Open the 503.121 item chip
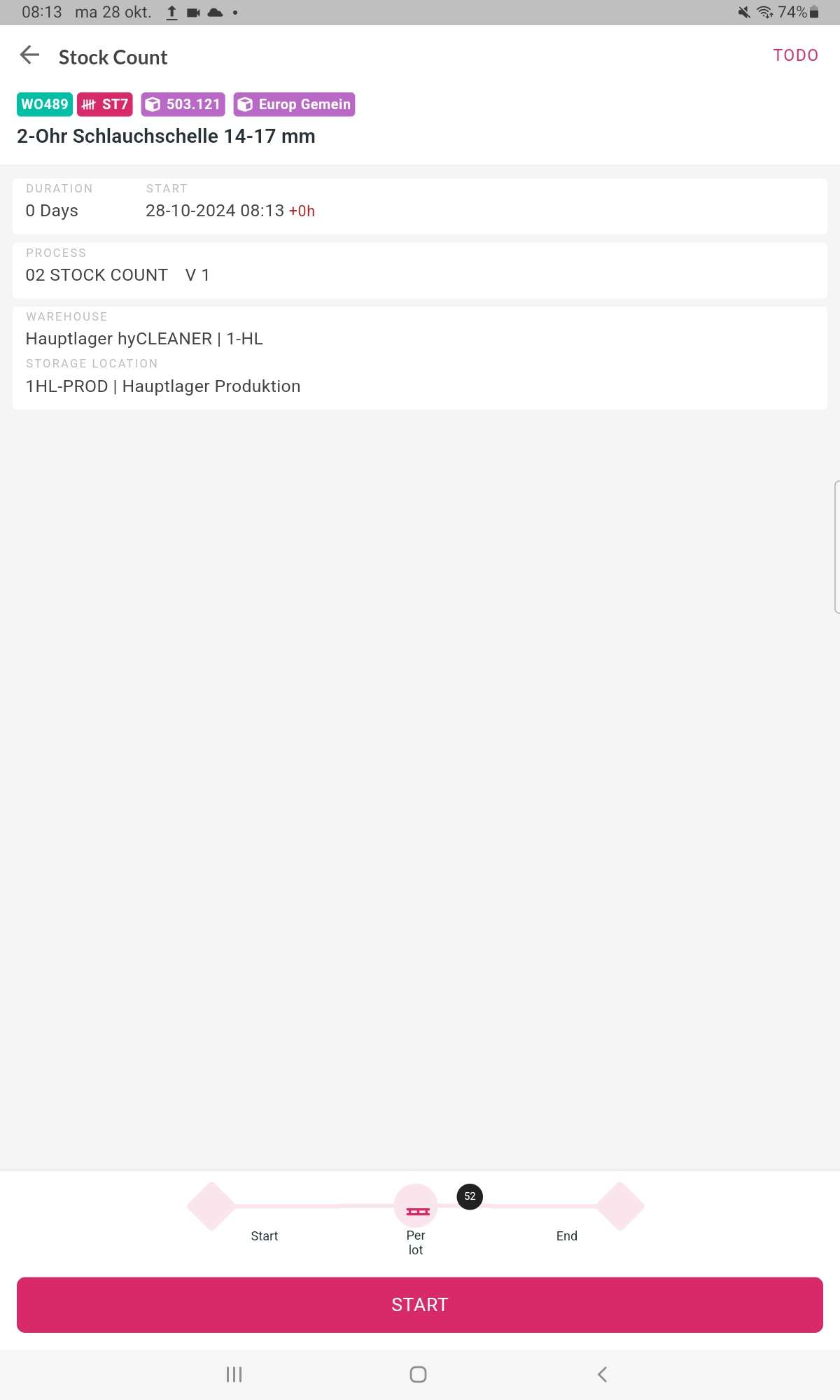The image size is (840, 1400). pos(183,104)
